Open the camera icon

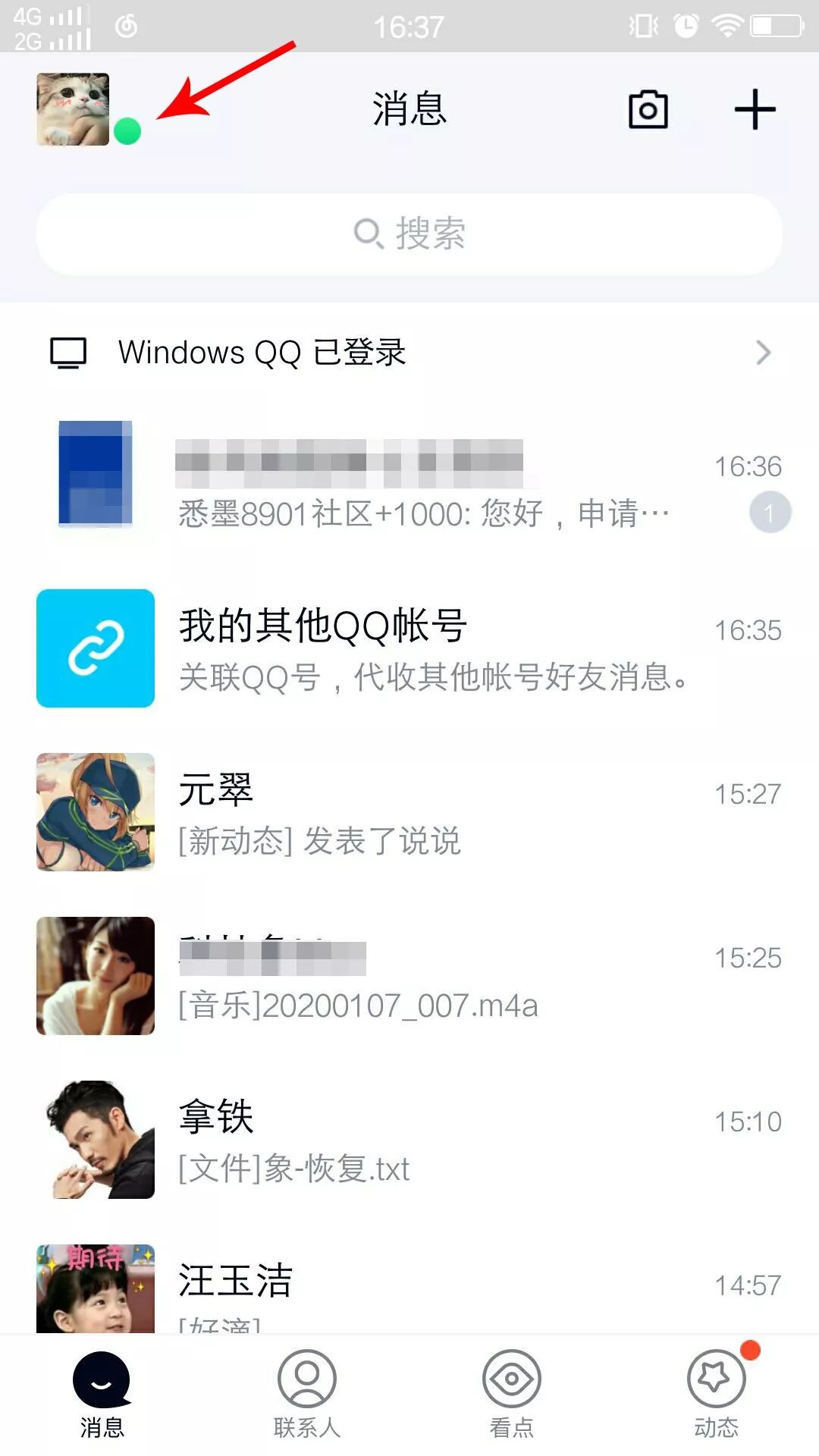tap(648, 111)
